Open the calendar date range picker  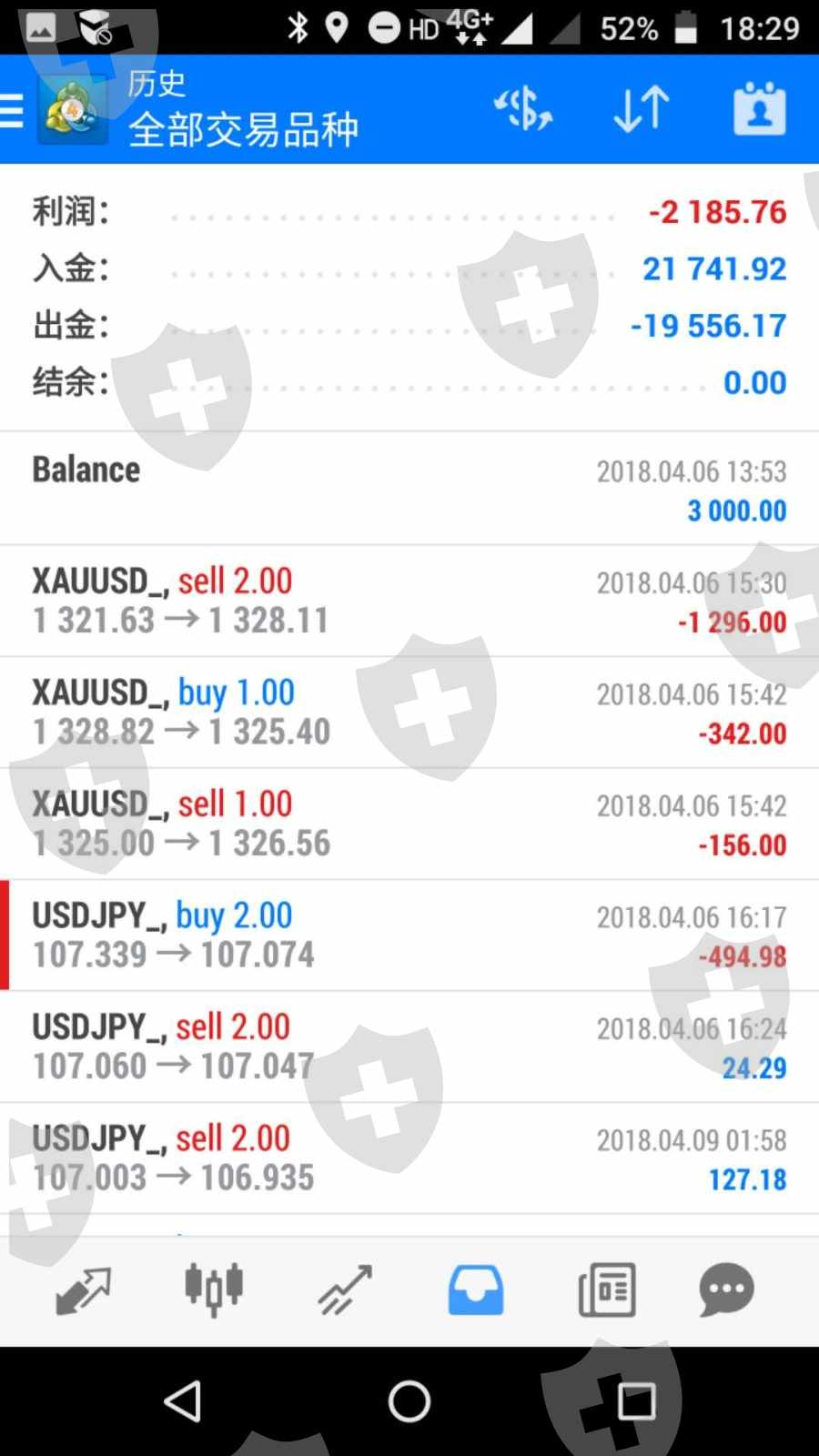pos(759,110)
